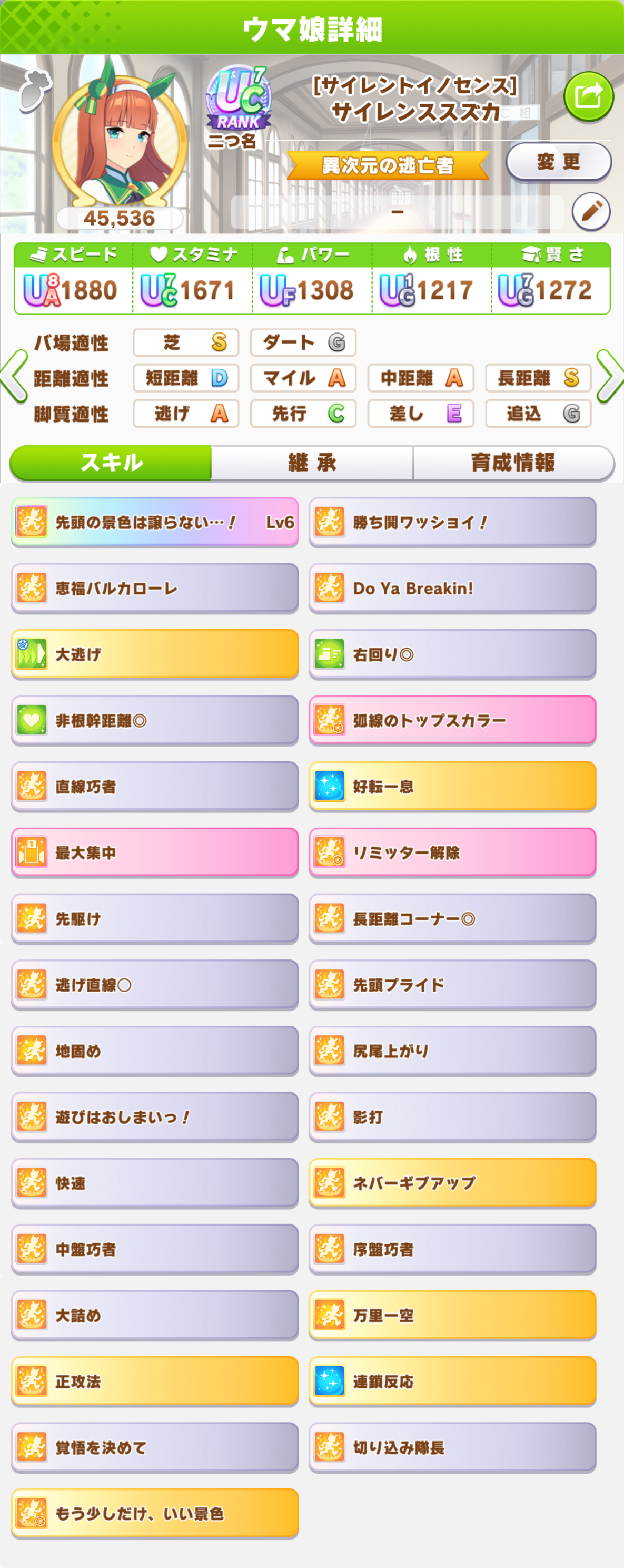Image resolution: width=624 pixels, height=1568 pixels.
Task: Open the リミッター解除 skill
Action: 452,852
